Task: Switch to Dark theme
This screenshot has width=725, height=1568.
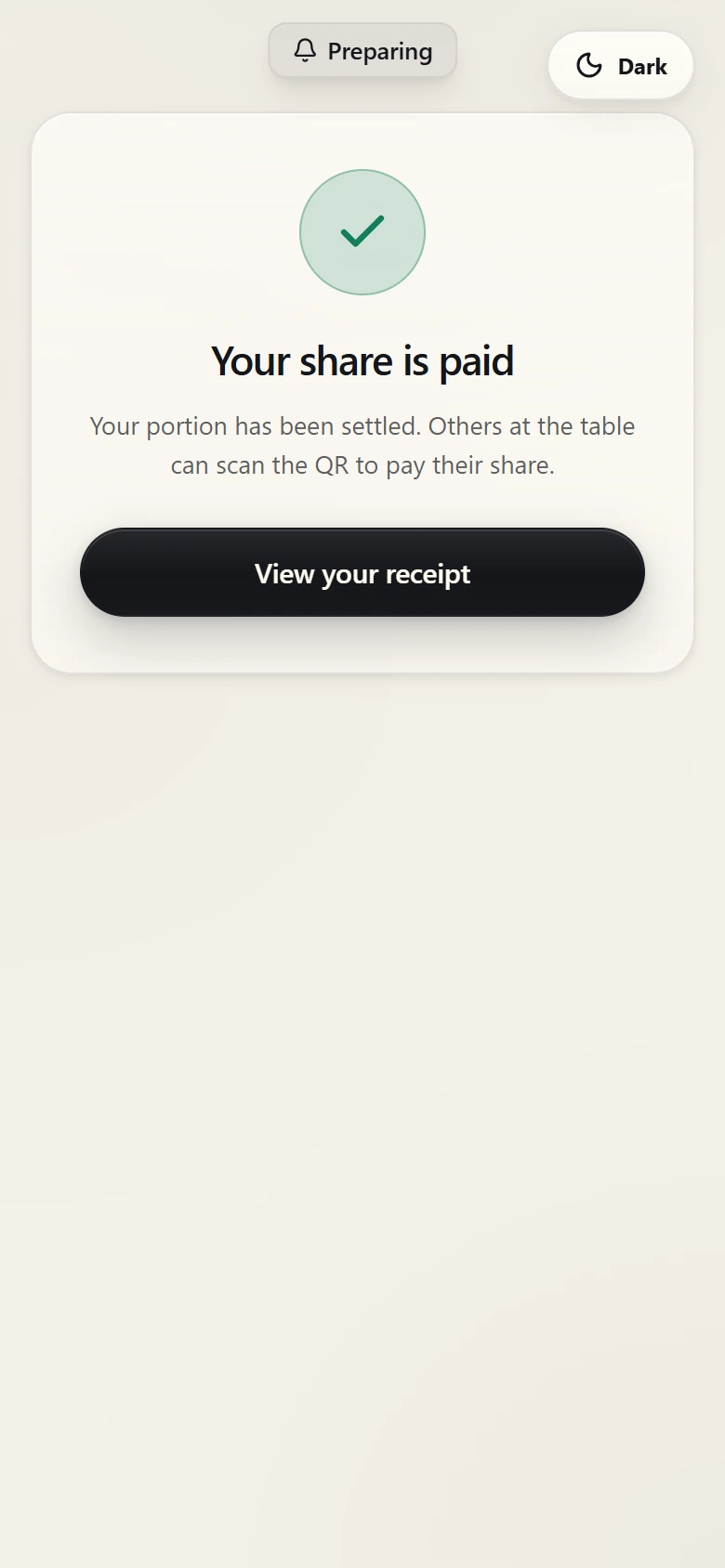Action: tap(621, 66)
